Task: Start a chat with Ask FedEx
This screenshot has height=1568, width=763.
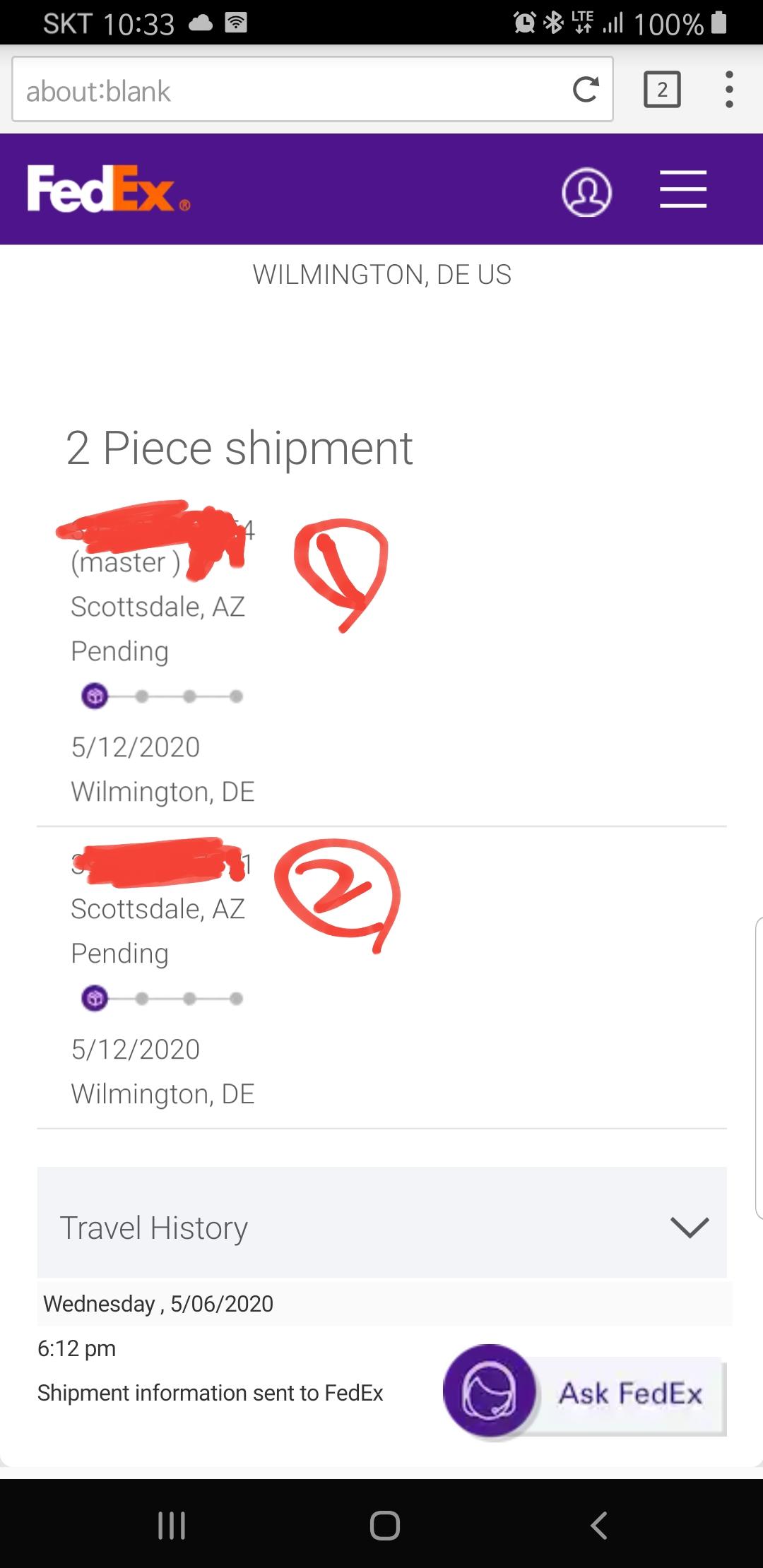Action: click(x=585, y=1393)
